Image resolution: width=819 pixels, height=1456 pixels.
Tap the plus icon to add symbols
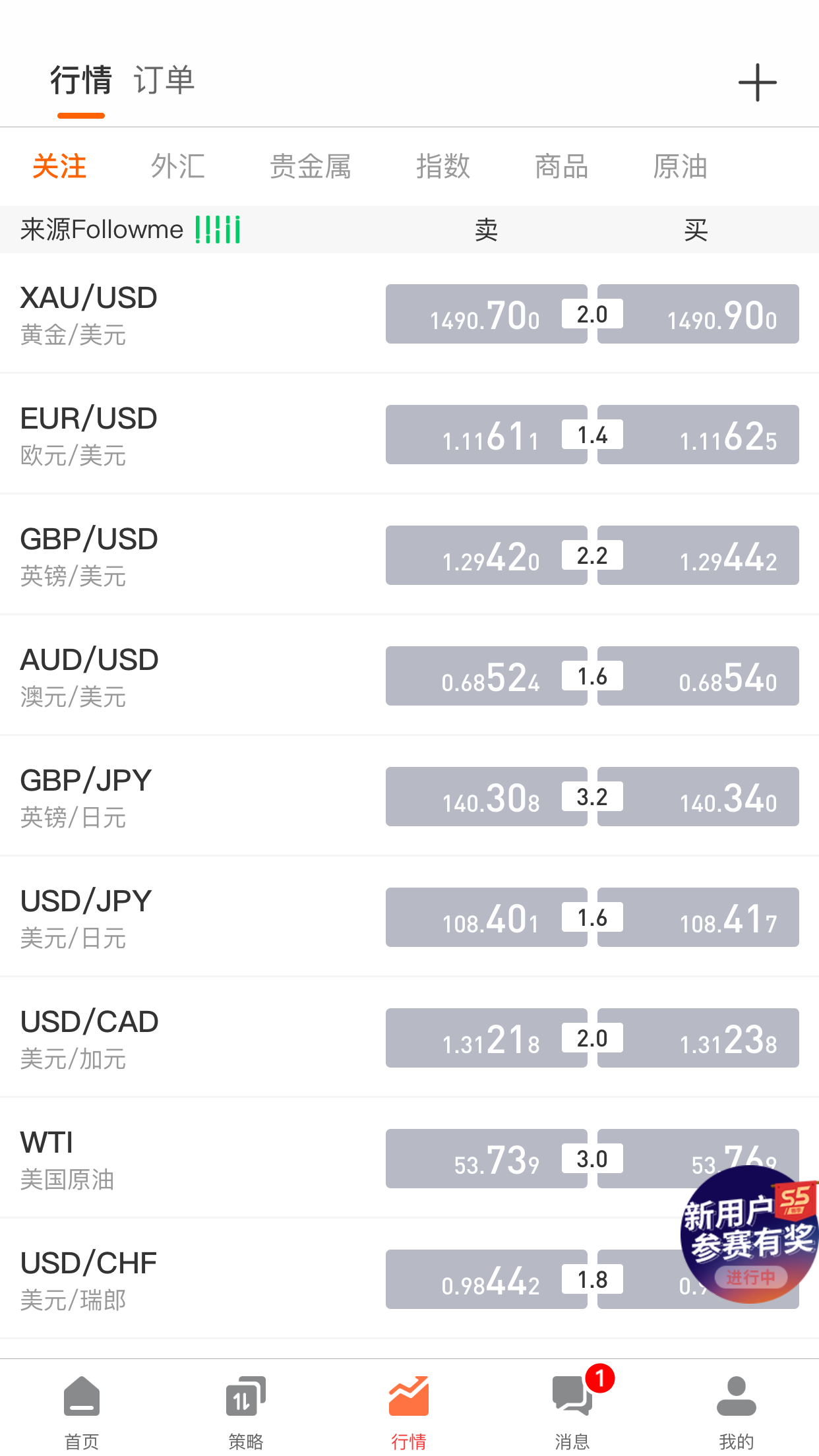757,83
